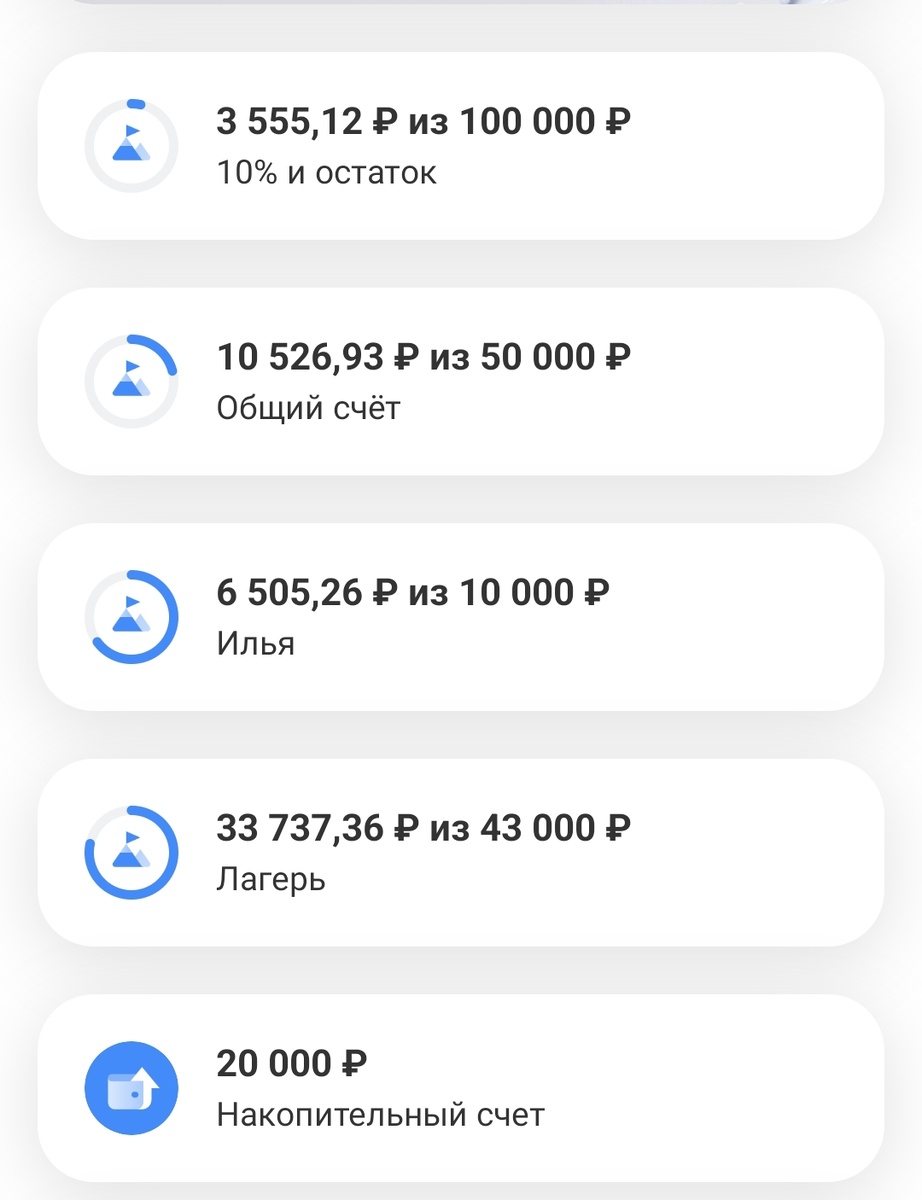Open the 10% и остаток goal card
Screen dimensions: 922x1200
[461, 144]
